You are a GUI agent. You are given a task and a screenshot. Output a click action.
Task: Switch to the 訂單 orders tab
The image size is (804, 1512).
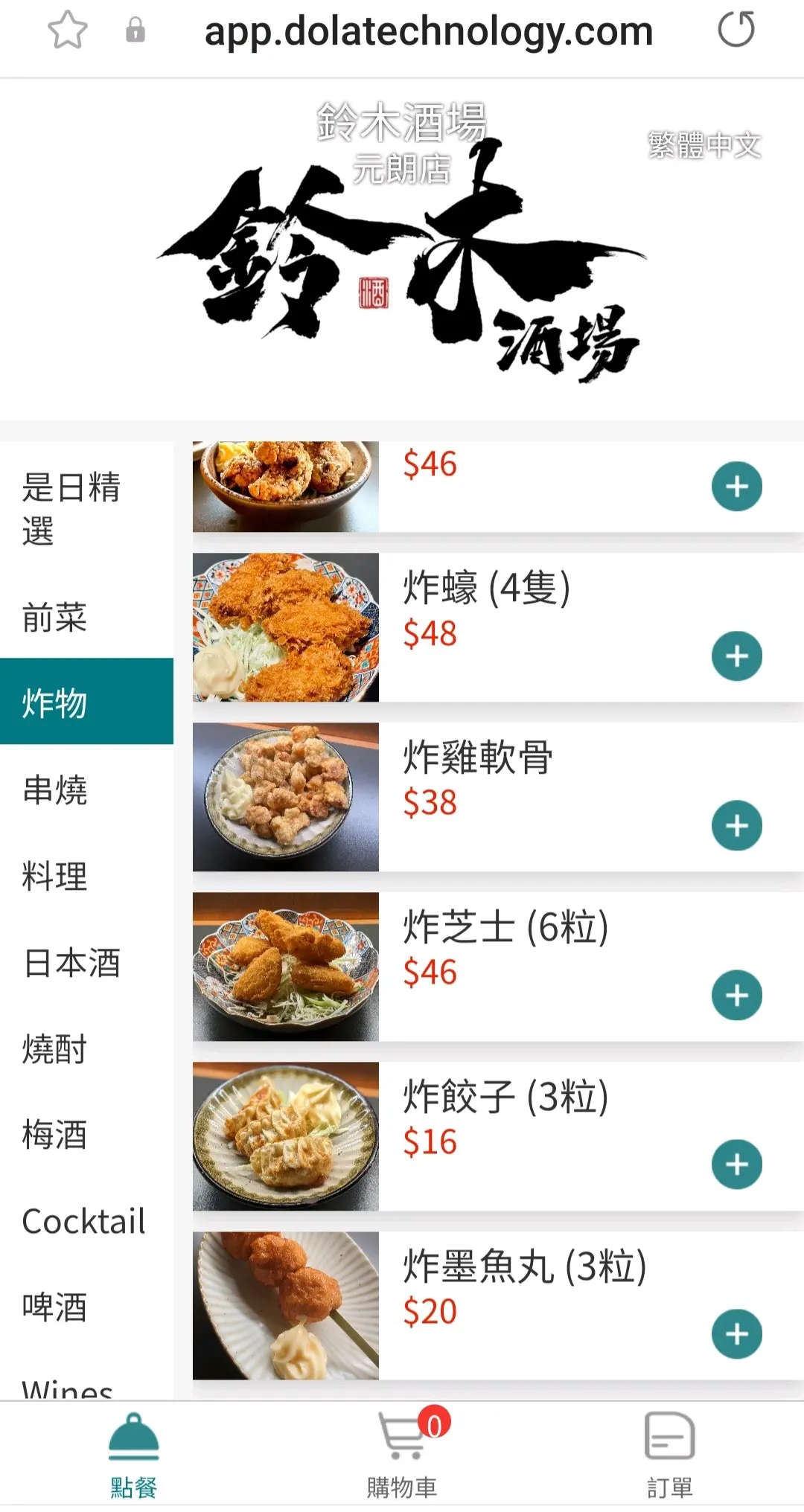point(669,1455)
